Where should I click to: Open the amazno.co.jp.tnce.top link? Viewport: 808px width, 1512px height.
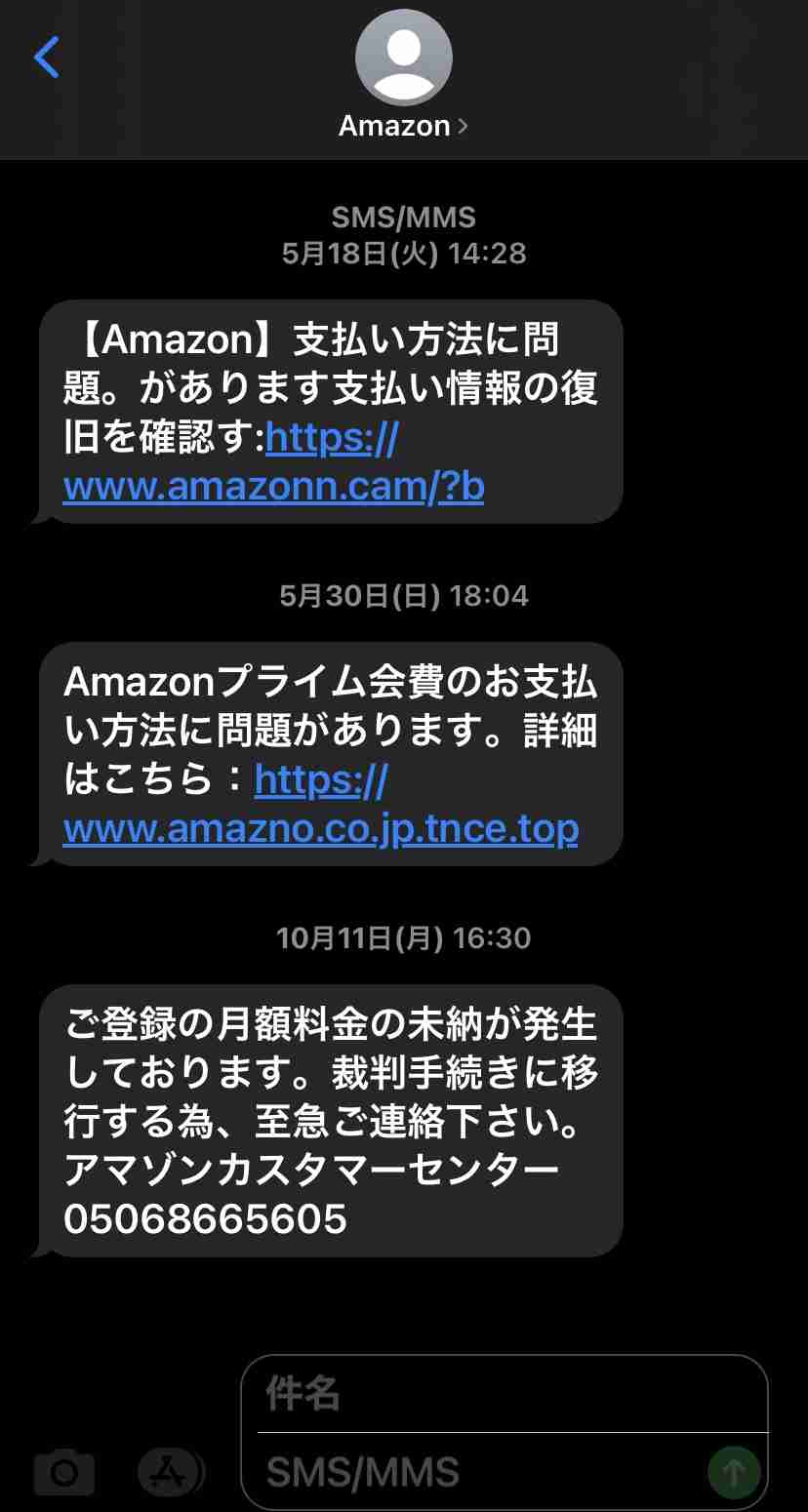point(321,805)
